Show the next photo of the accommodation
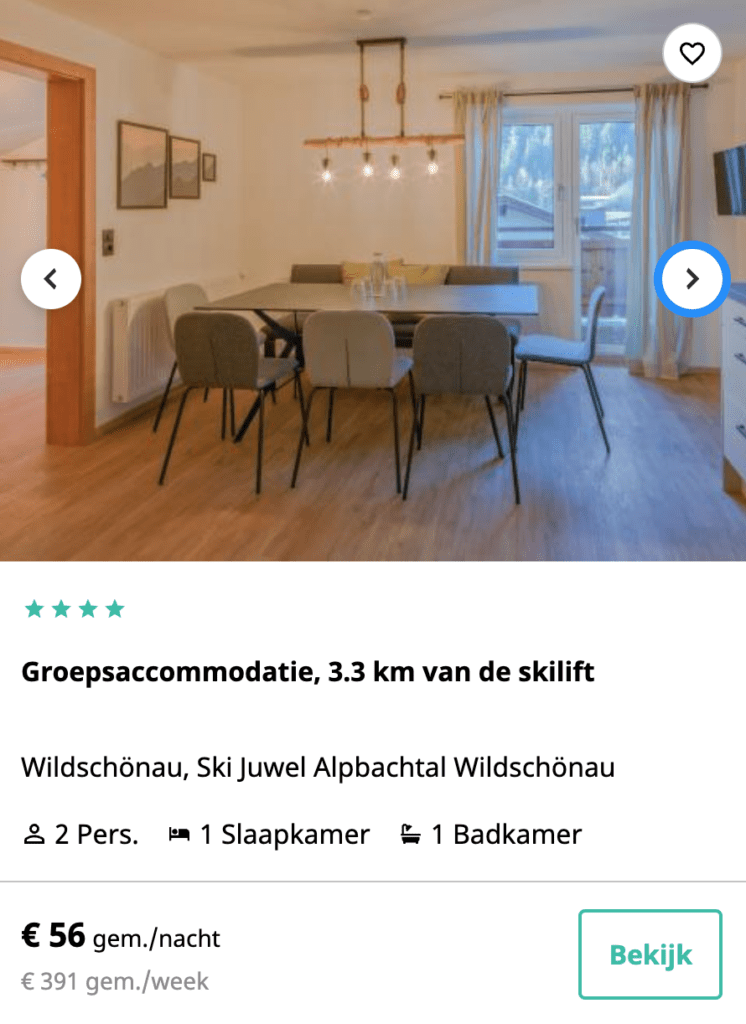Screen dimensions: 746x1024 click(692, 279)
